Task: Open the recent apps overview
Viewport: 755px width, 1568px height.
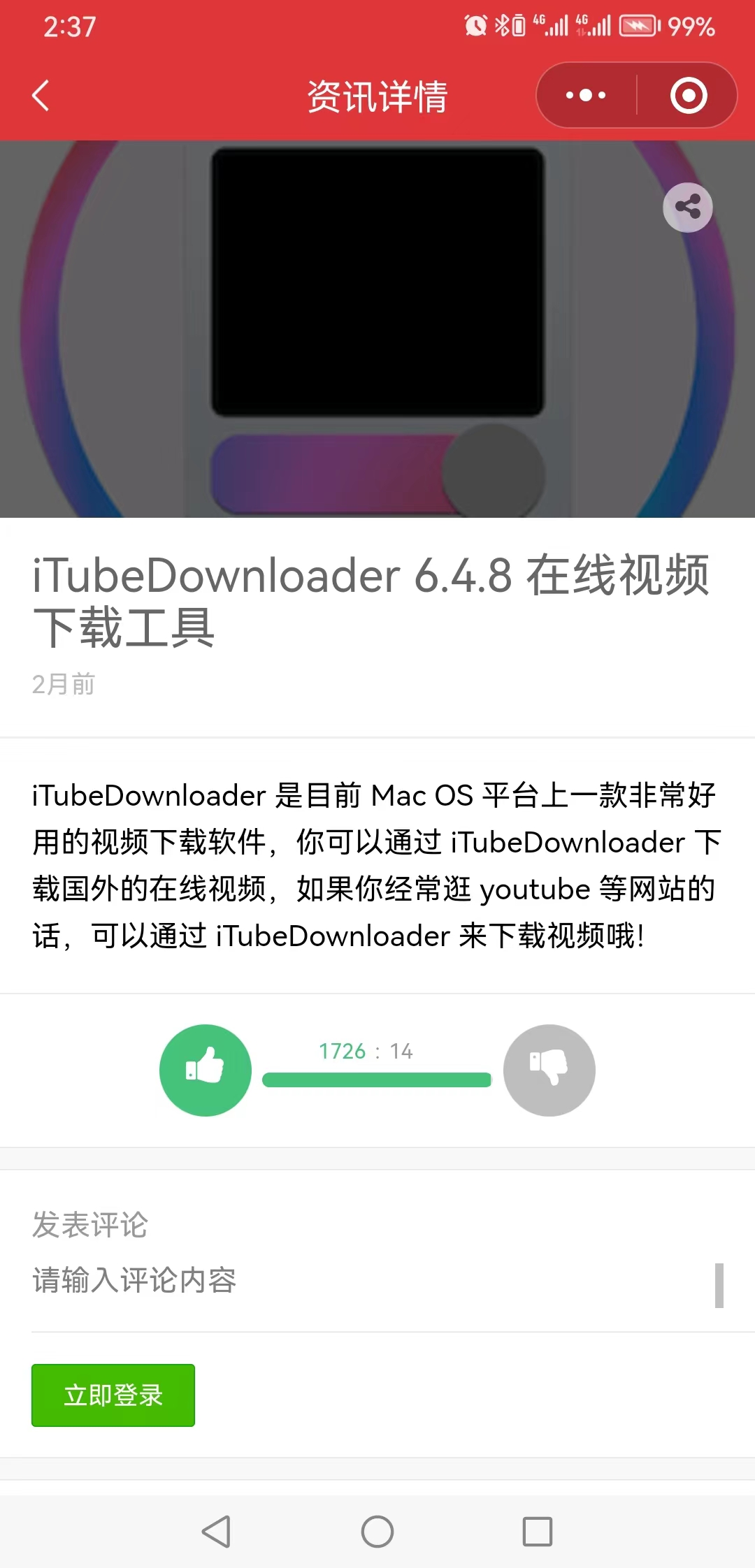Action: click(538, 1532)
